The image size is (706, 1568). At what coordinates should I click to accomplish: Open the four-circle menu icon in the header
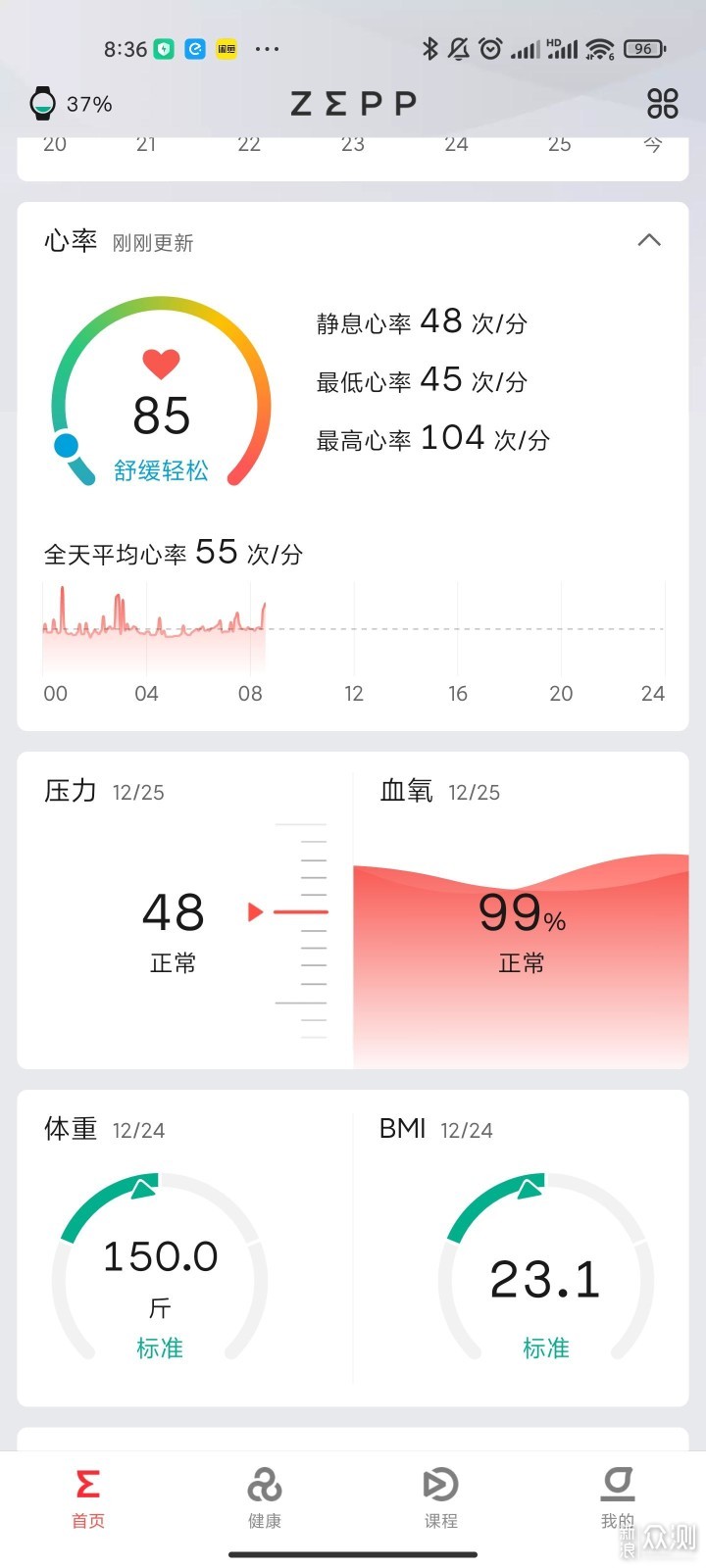click(x=663, y=103)
